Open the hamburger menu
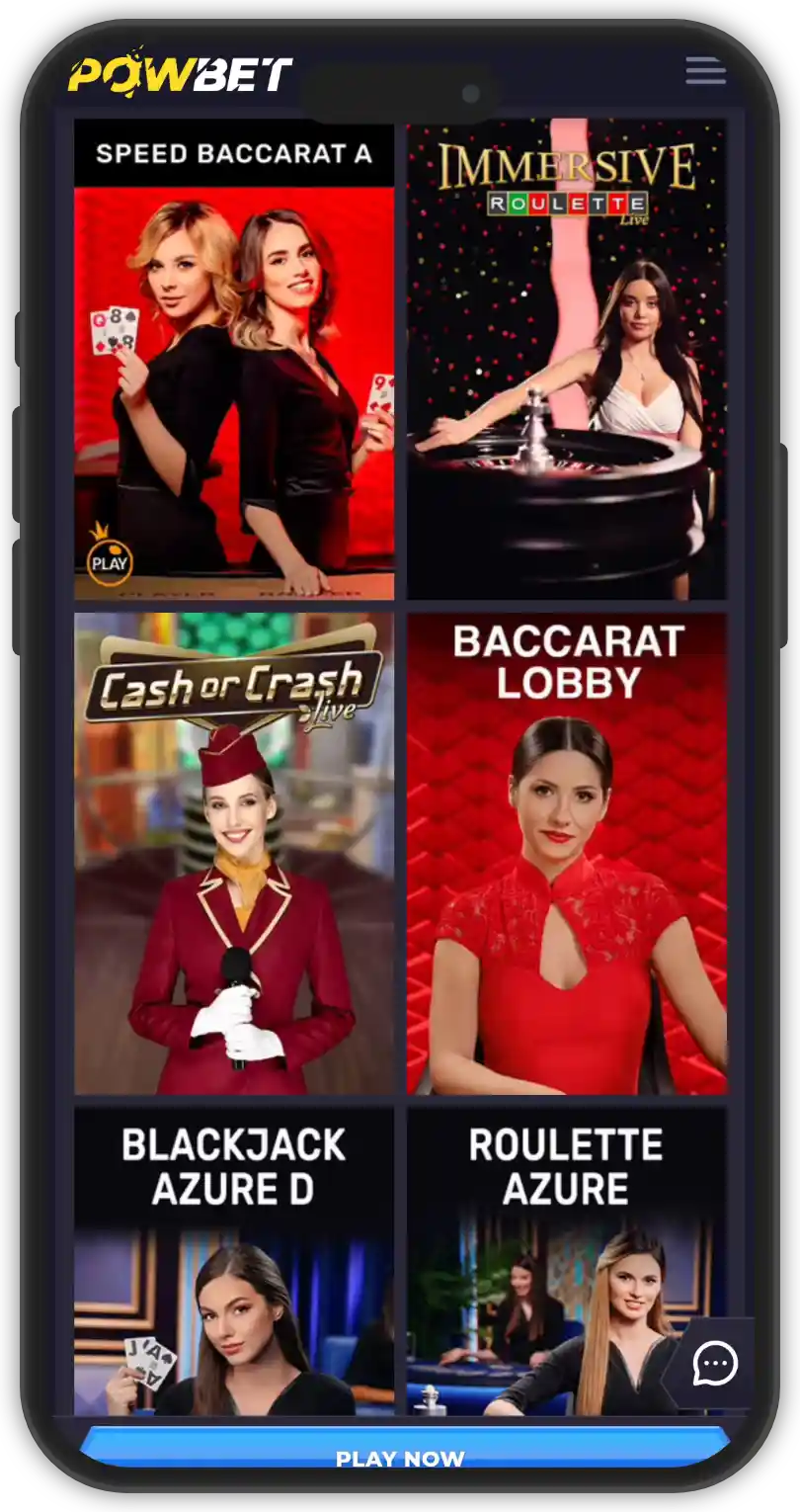 (x=705, y=71)
